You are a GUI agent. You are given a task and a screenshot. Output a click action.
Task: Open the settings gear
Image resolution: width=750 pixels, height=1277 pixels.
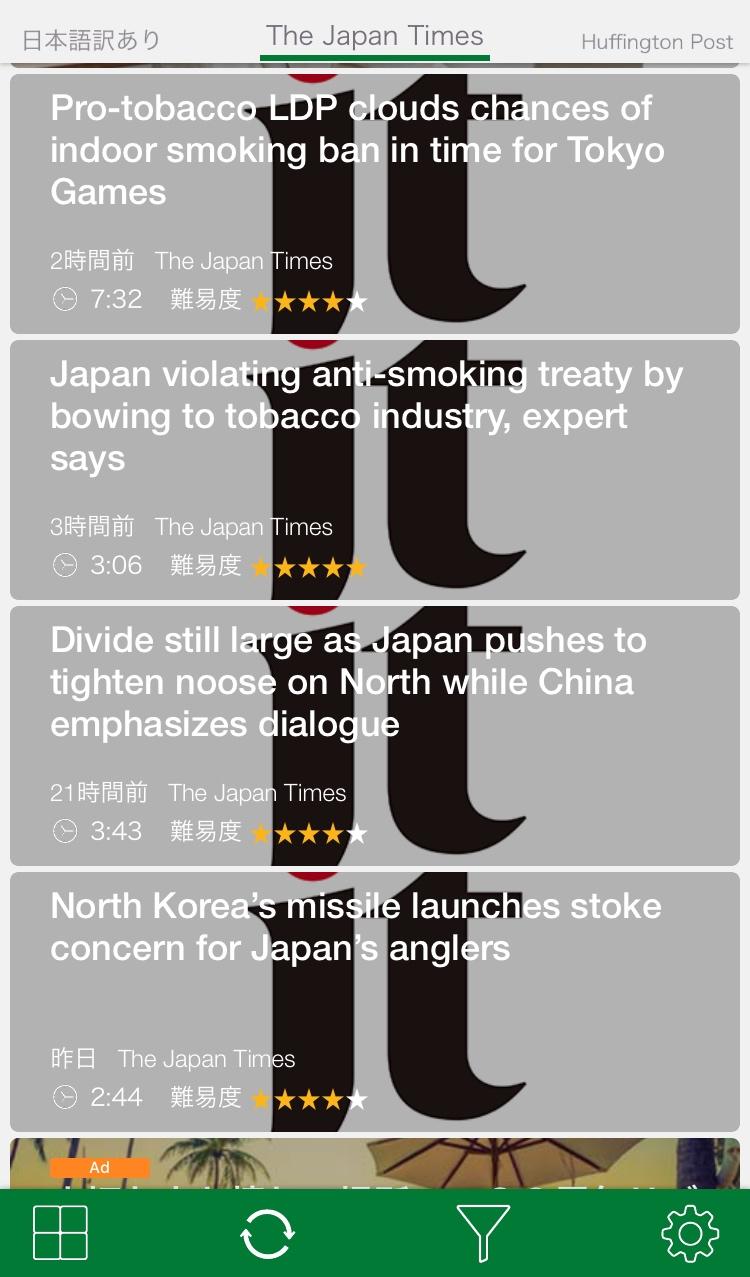pyautogui.click(x=690, y=1233)
